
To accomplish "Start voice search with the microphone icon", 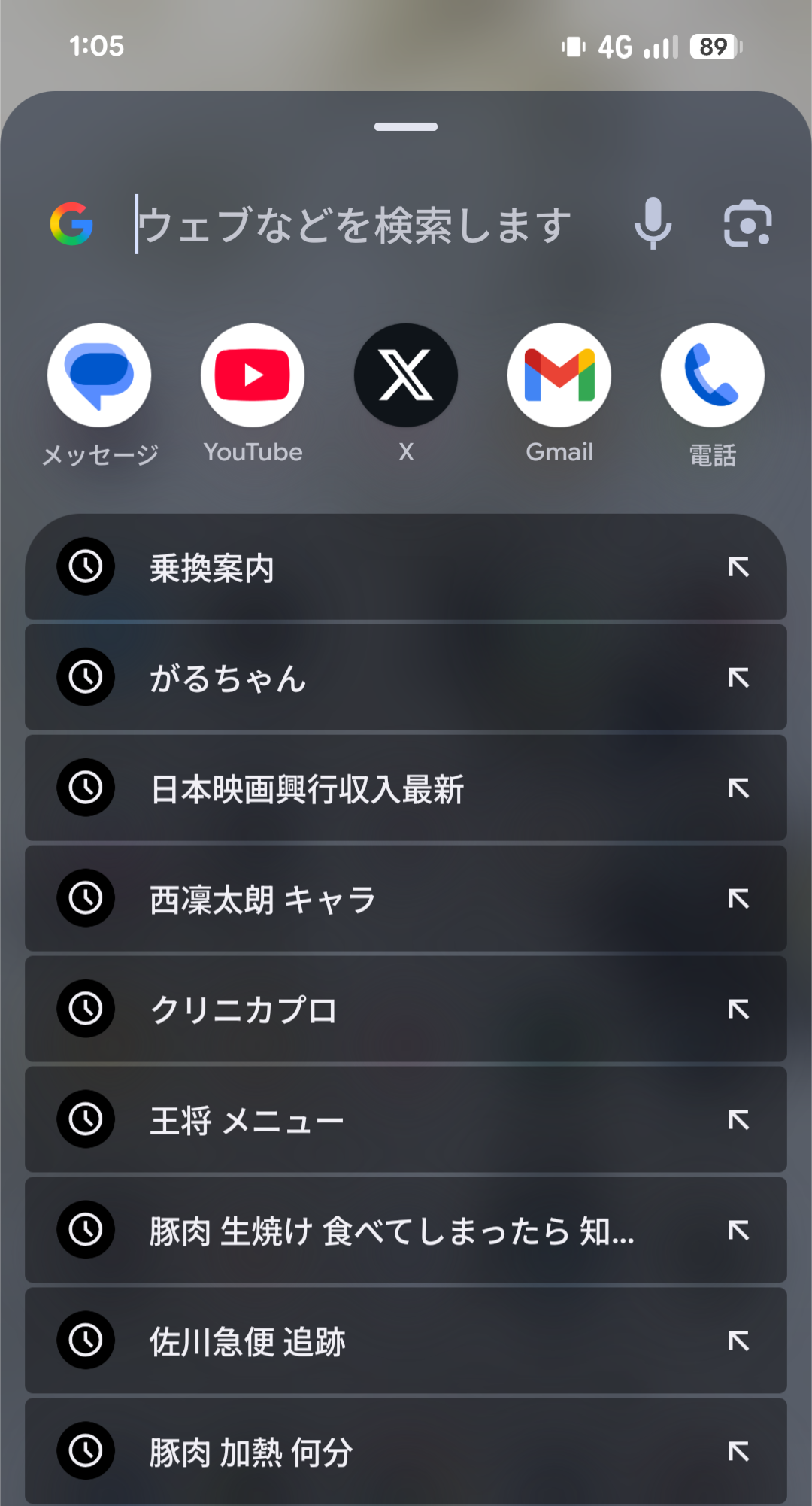I will [653, 223].
